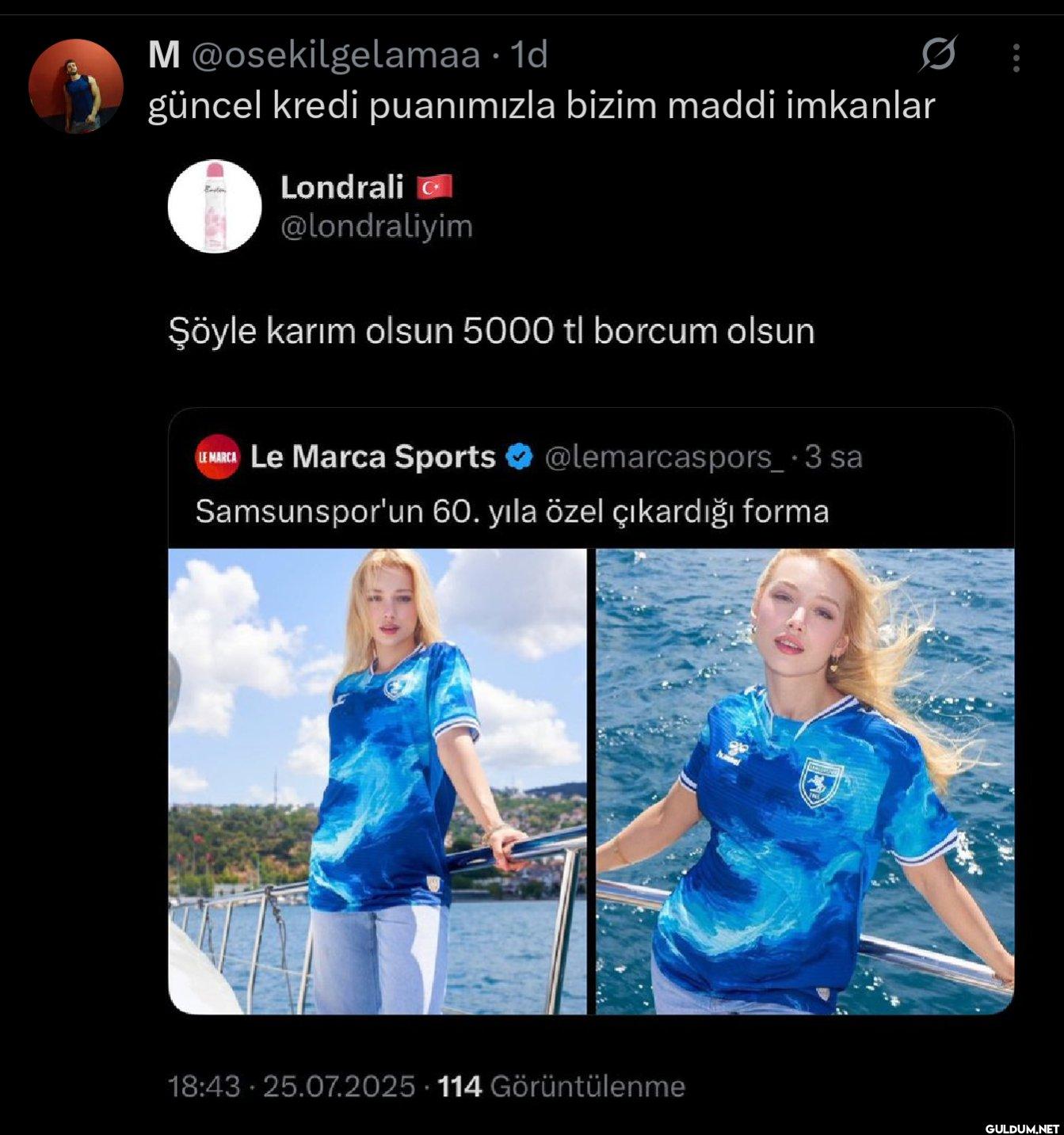
Task: Enlarge the left jersey photo
Action: [x=377, y=781]
